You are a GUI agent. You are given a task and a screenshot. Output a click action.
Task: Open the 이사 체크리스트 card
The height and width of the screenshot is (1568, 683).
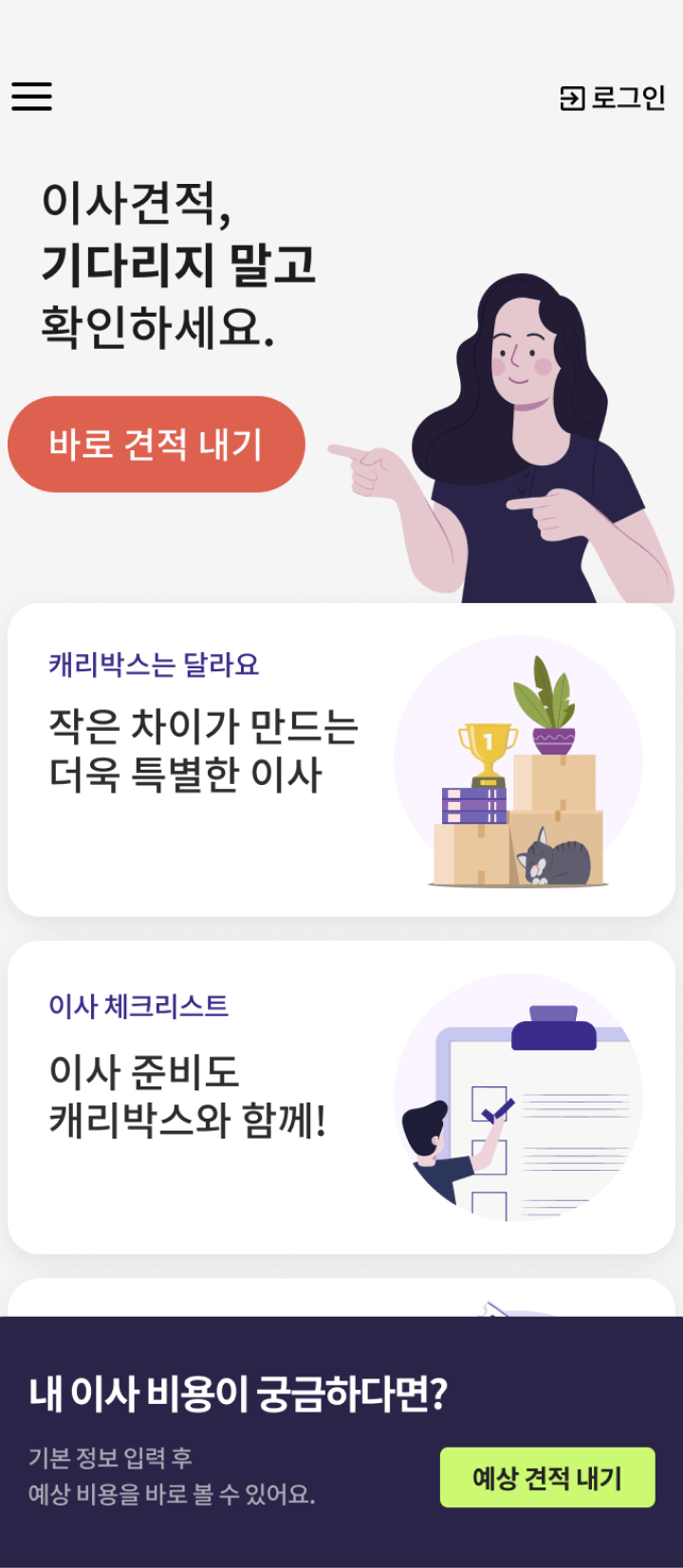341,1097
